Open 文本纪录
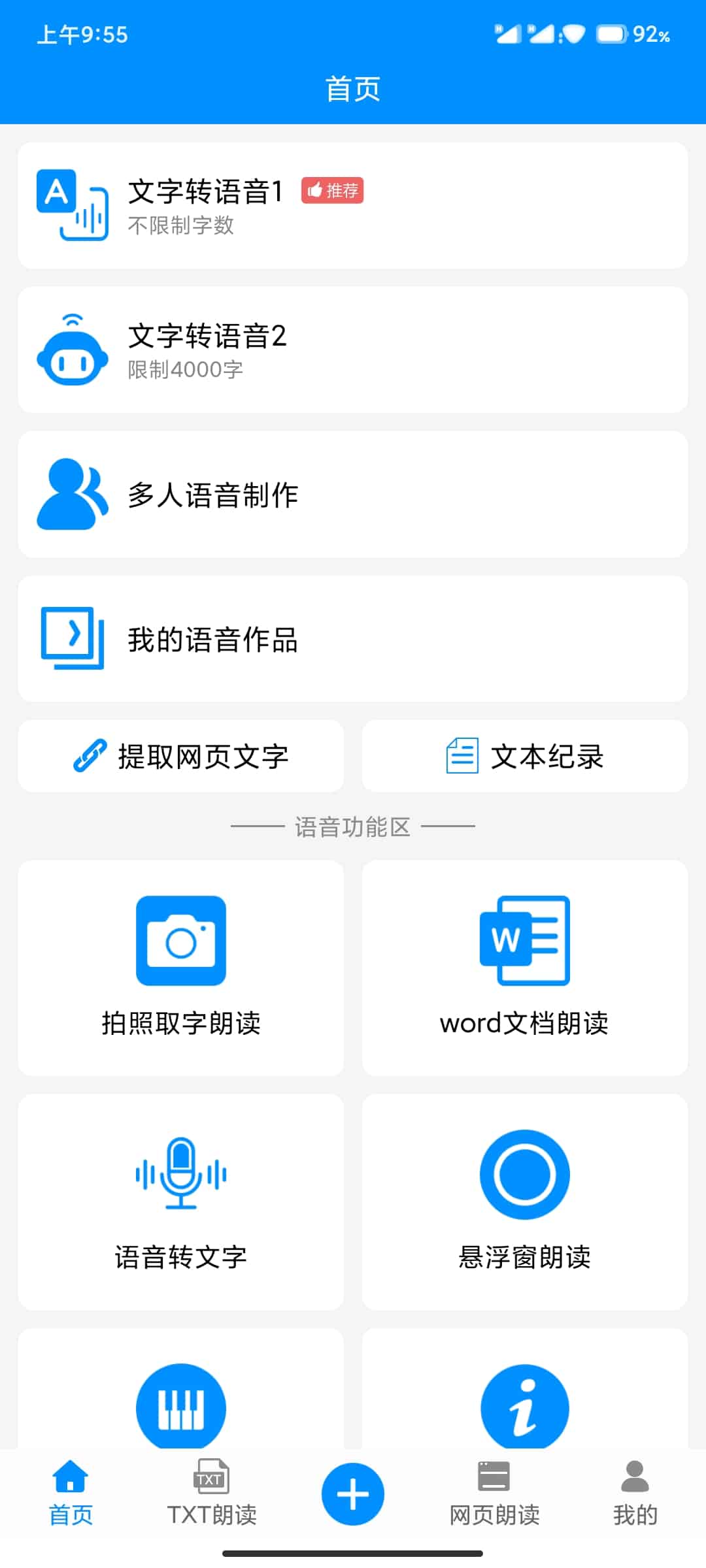Screen dimensions: 706x1568 coord(525,756)
